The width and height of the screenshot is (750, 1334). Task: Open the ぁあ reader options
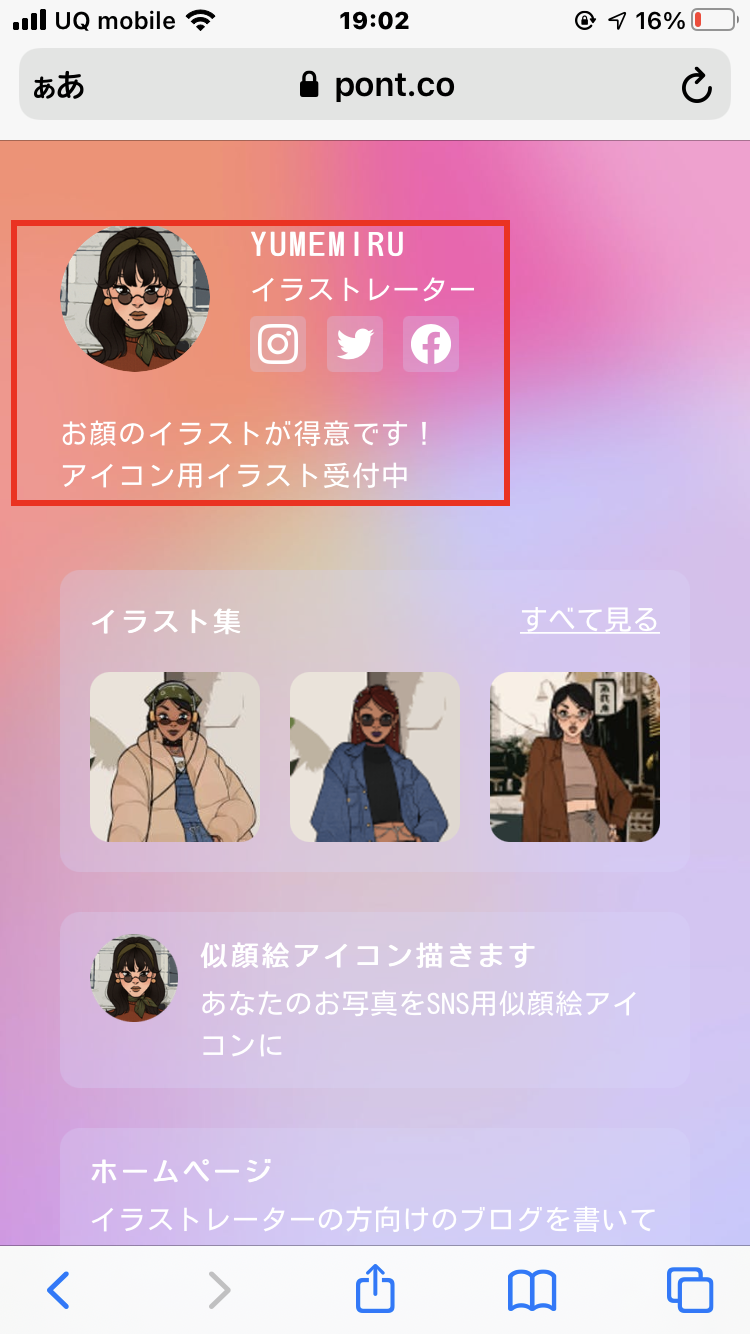[x=59, y=86]
